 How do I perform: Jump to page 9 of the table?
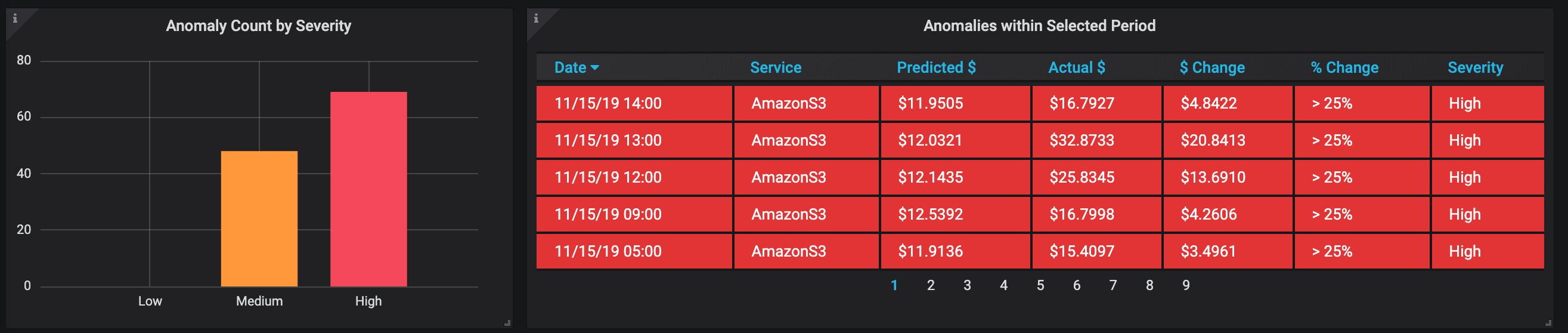click(x=1185, y=285)
